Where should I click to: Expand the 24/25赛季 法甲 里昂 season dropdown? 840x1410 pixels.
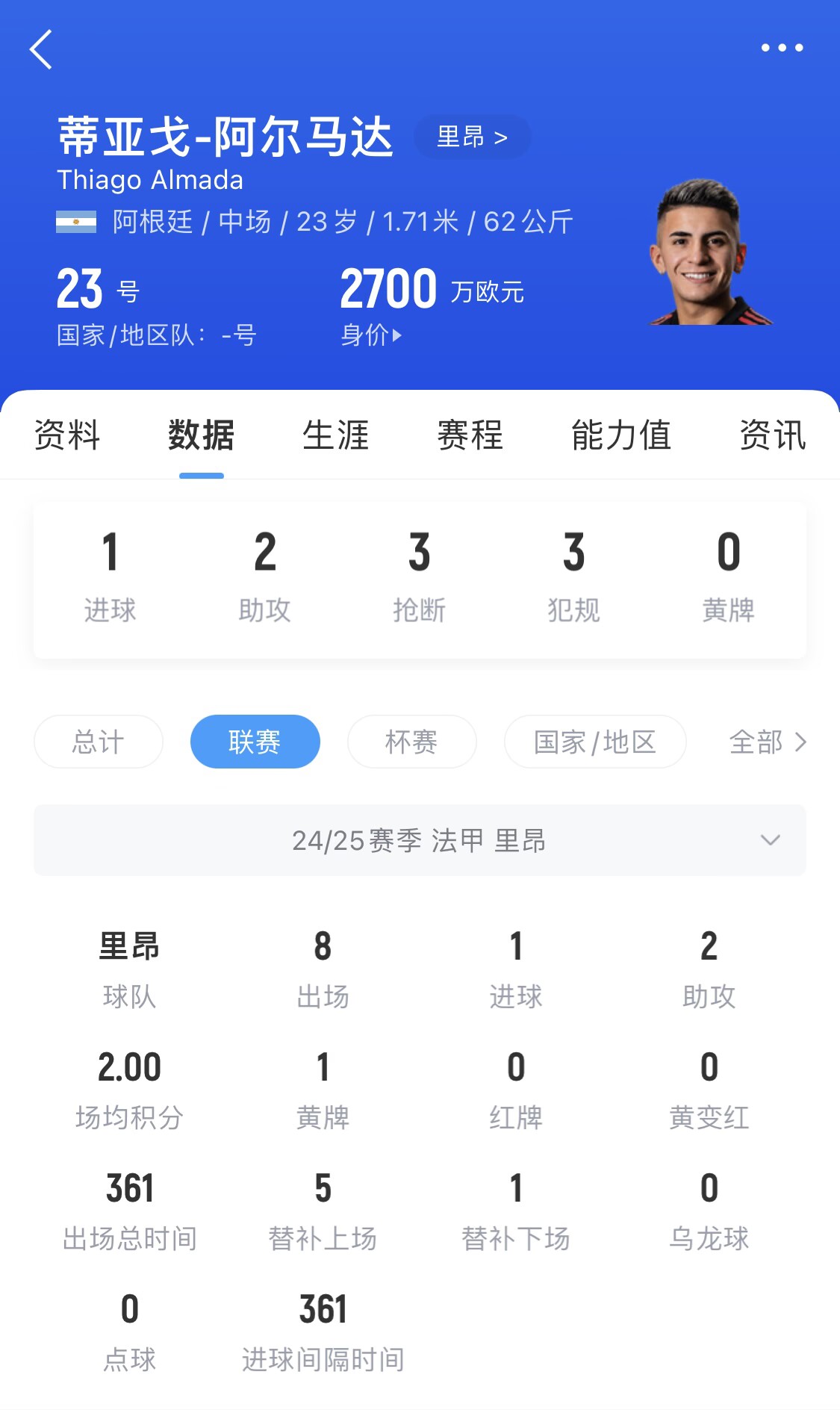pos(420,840)
